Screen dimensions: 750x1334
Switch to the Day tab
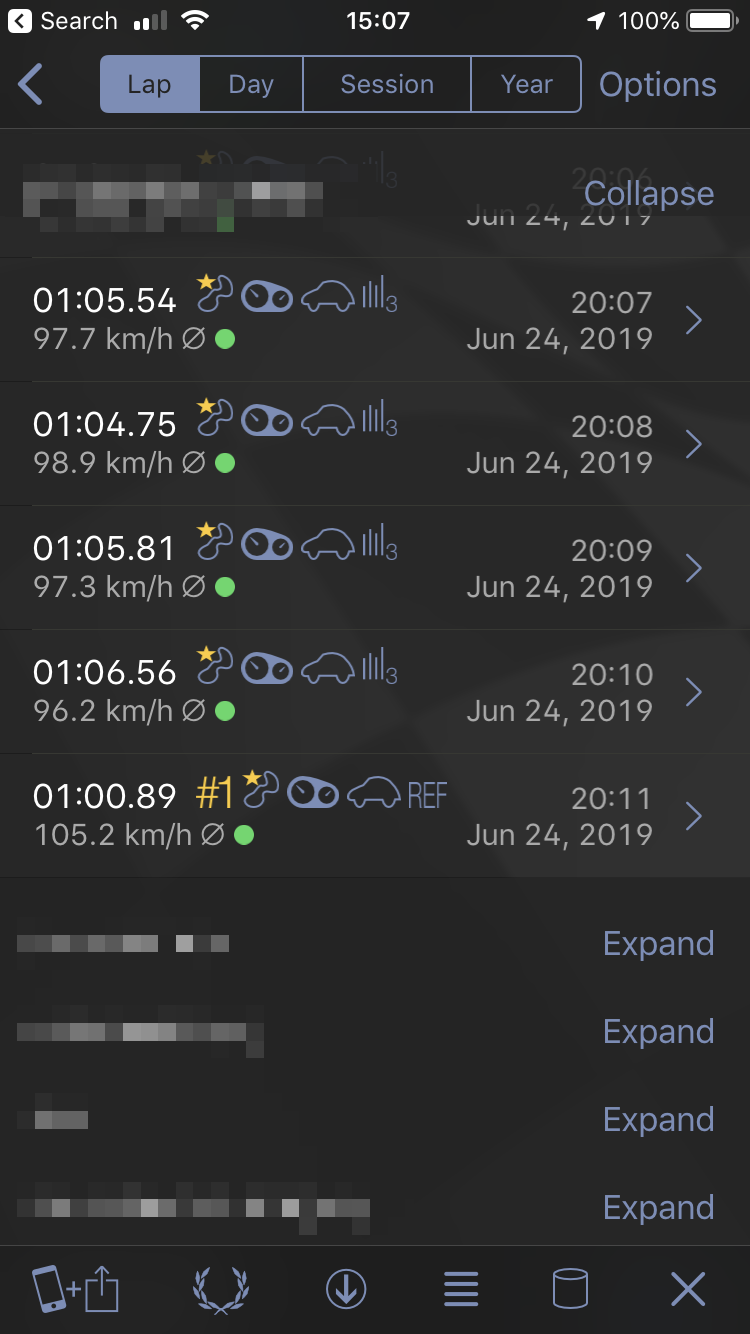click(249, 84)
